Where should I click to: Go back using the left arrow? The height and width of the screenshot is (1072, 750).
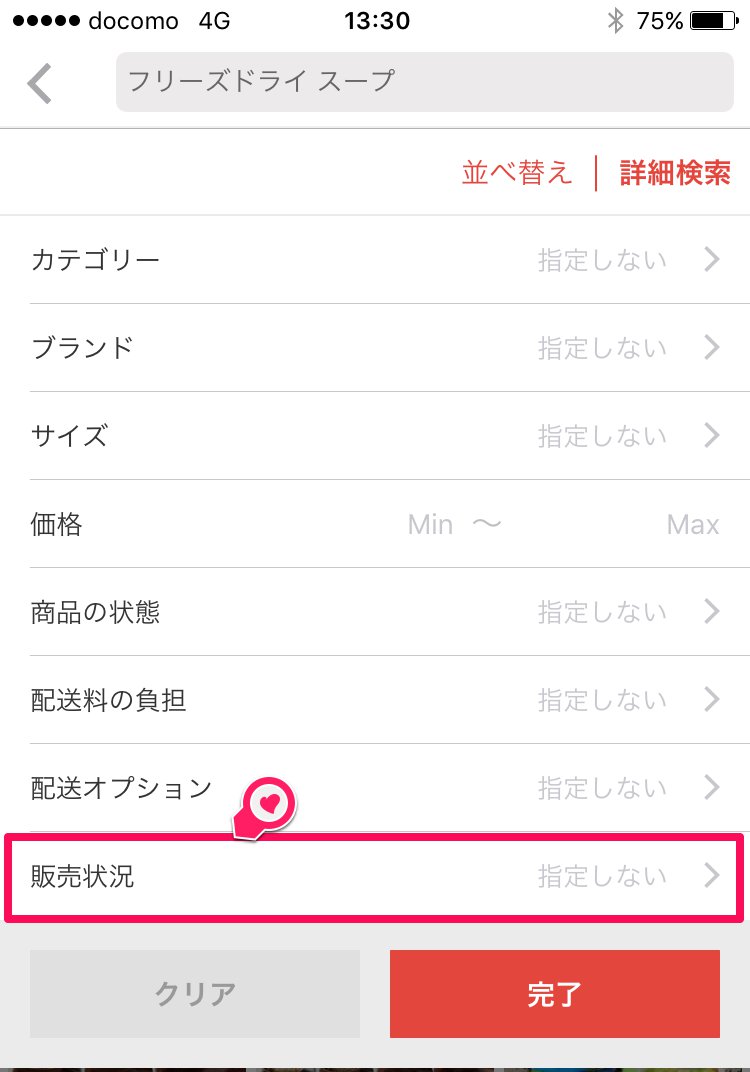tap(40, 84)
